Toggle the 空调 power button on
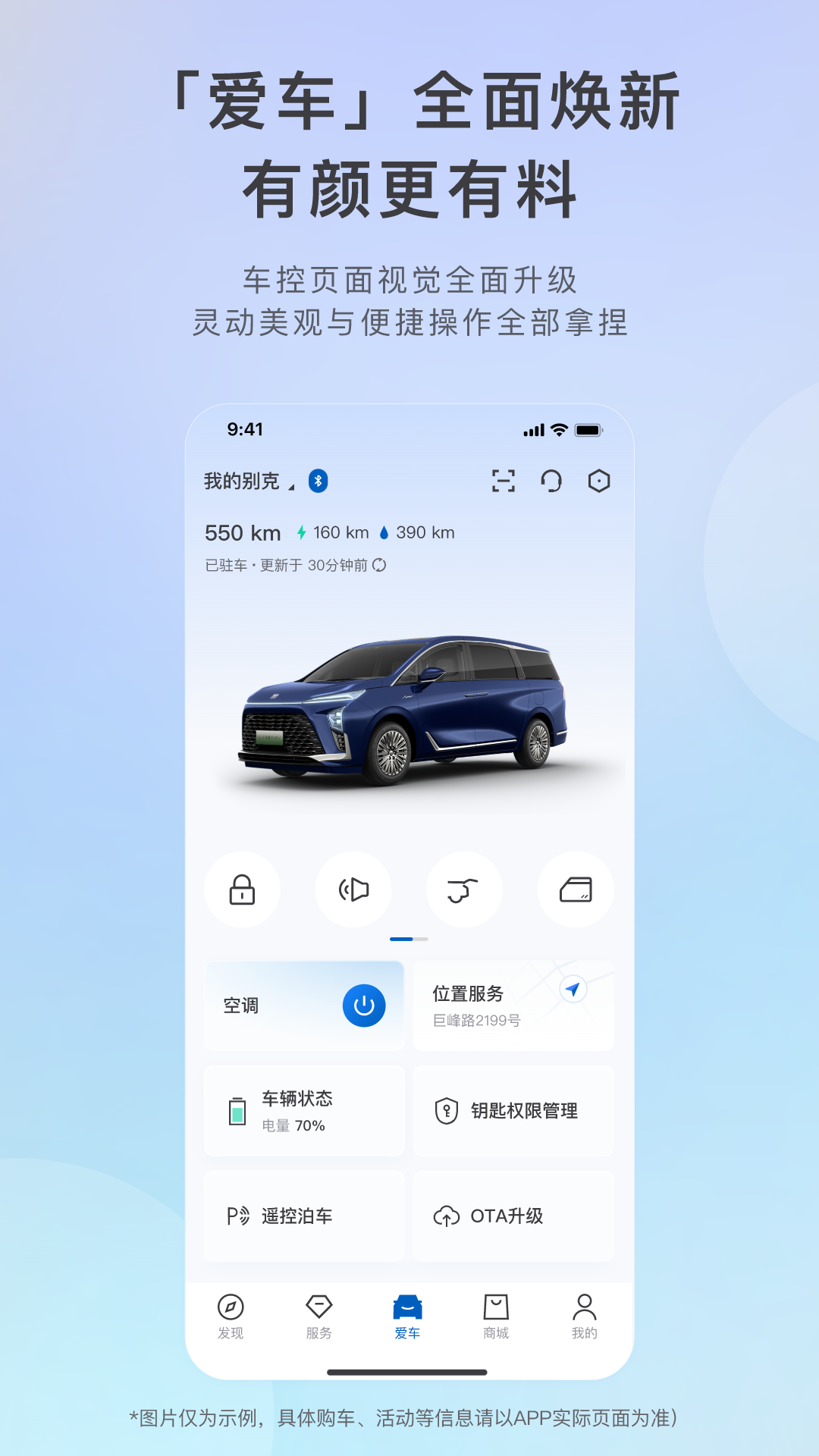 click(362, 1006)
